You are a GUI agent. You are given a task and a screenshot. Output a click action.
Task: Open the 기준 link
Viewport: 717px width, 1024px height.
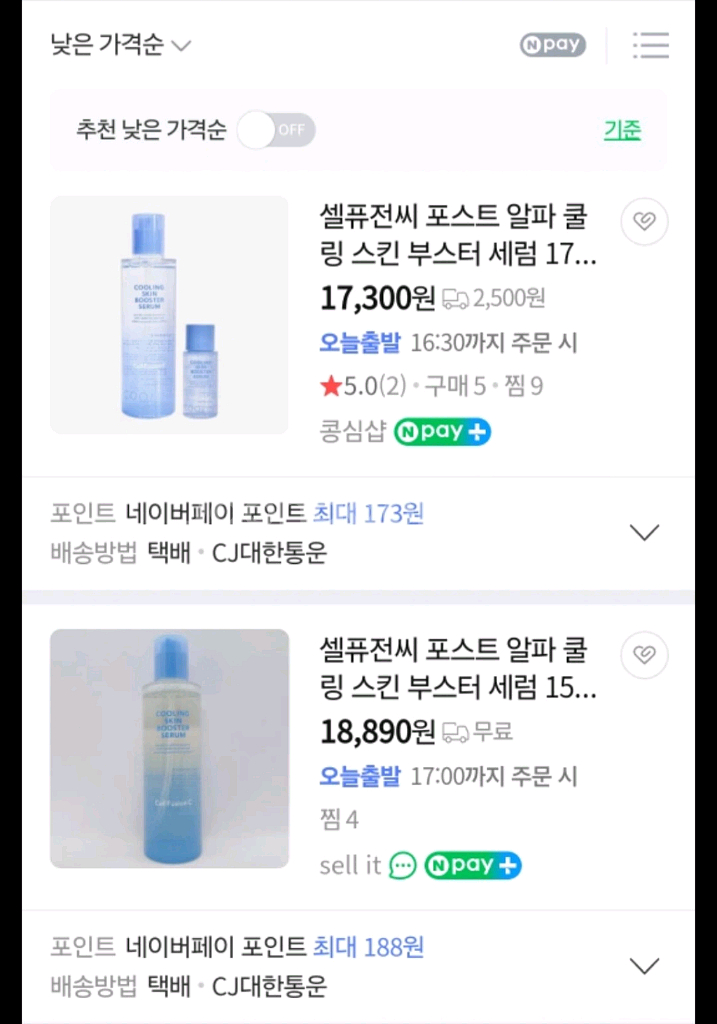621,130
